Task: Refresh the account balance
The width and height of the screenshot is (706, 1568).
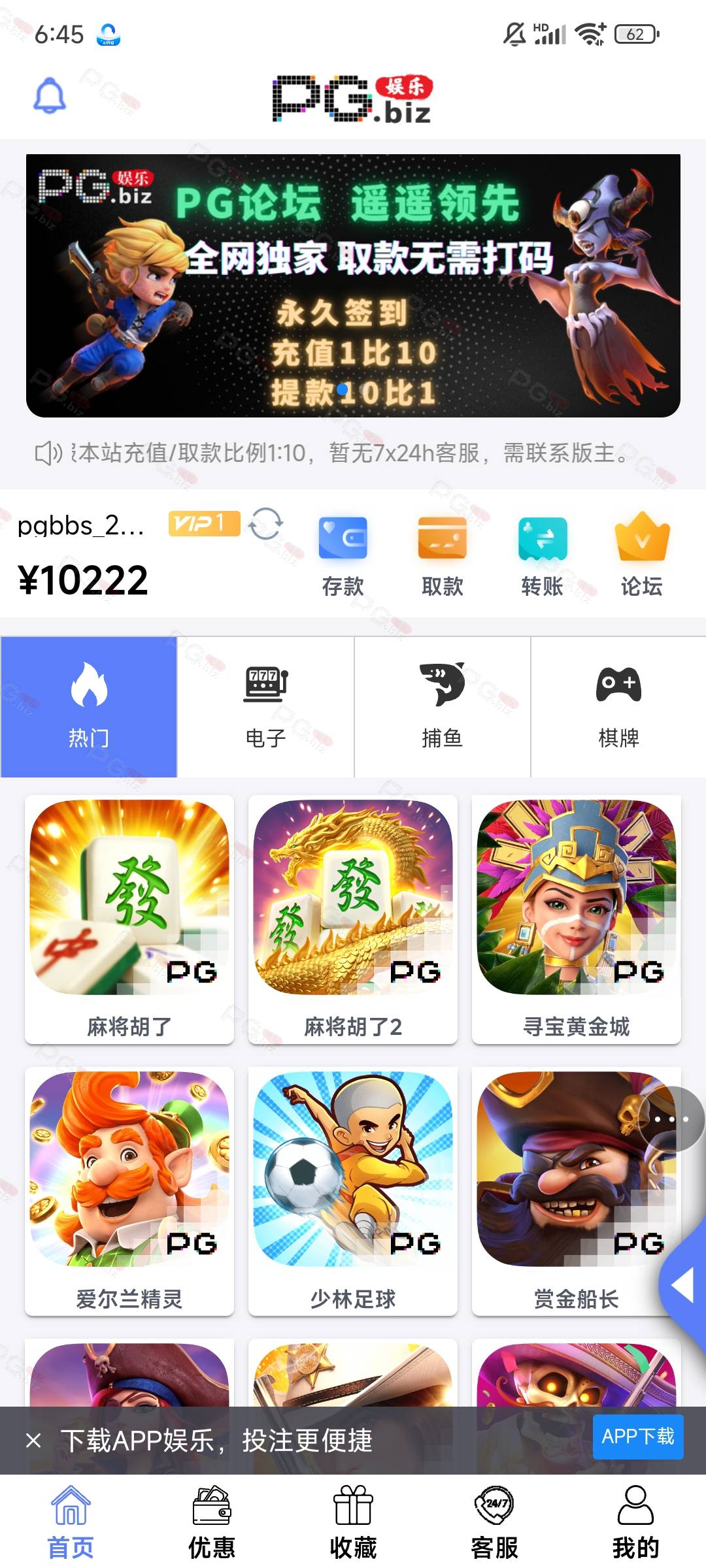Action: 265,524
